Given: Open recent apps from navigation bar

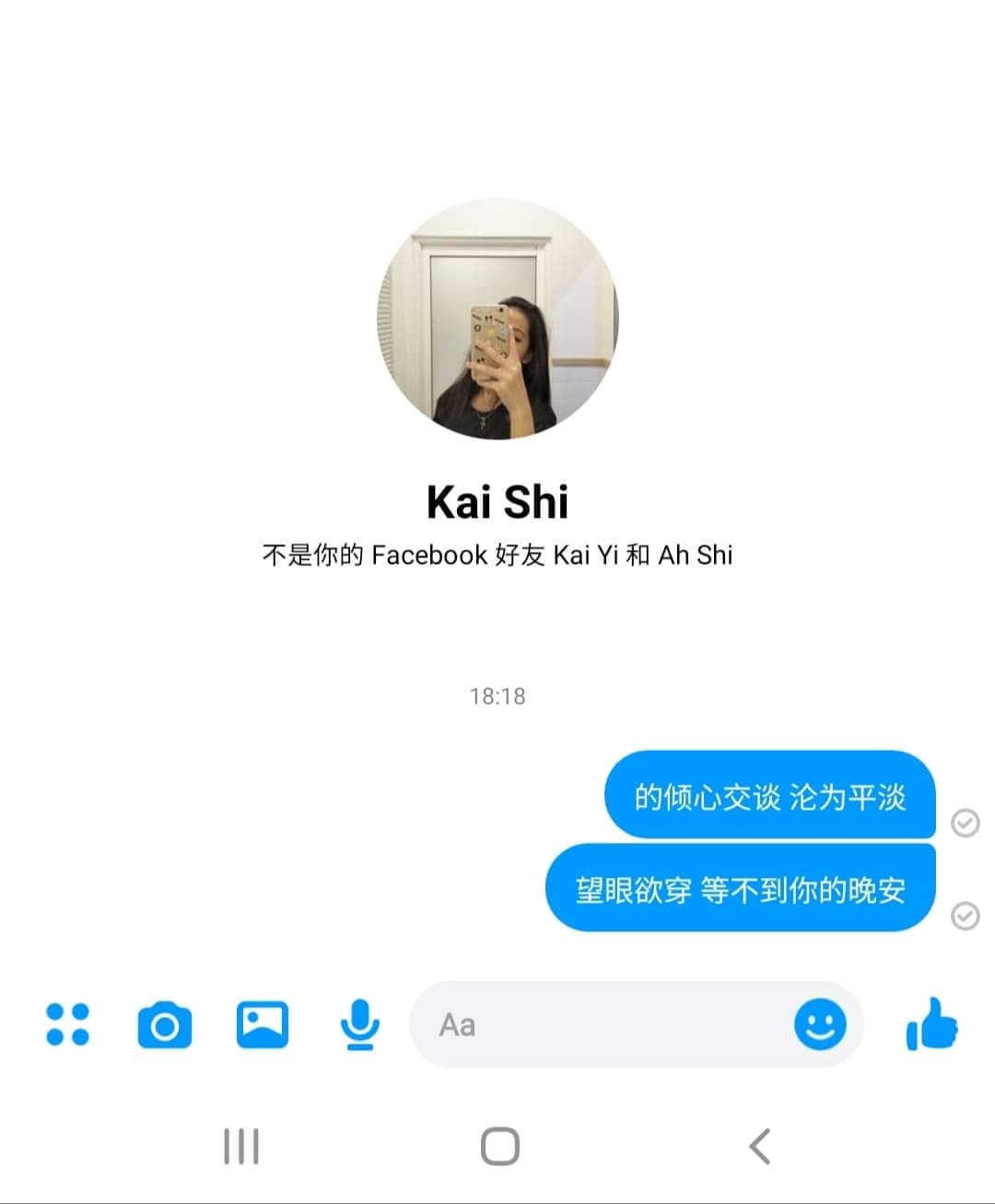Looking at the screenshot, I should point(241,1146).
